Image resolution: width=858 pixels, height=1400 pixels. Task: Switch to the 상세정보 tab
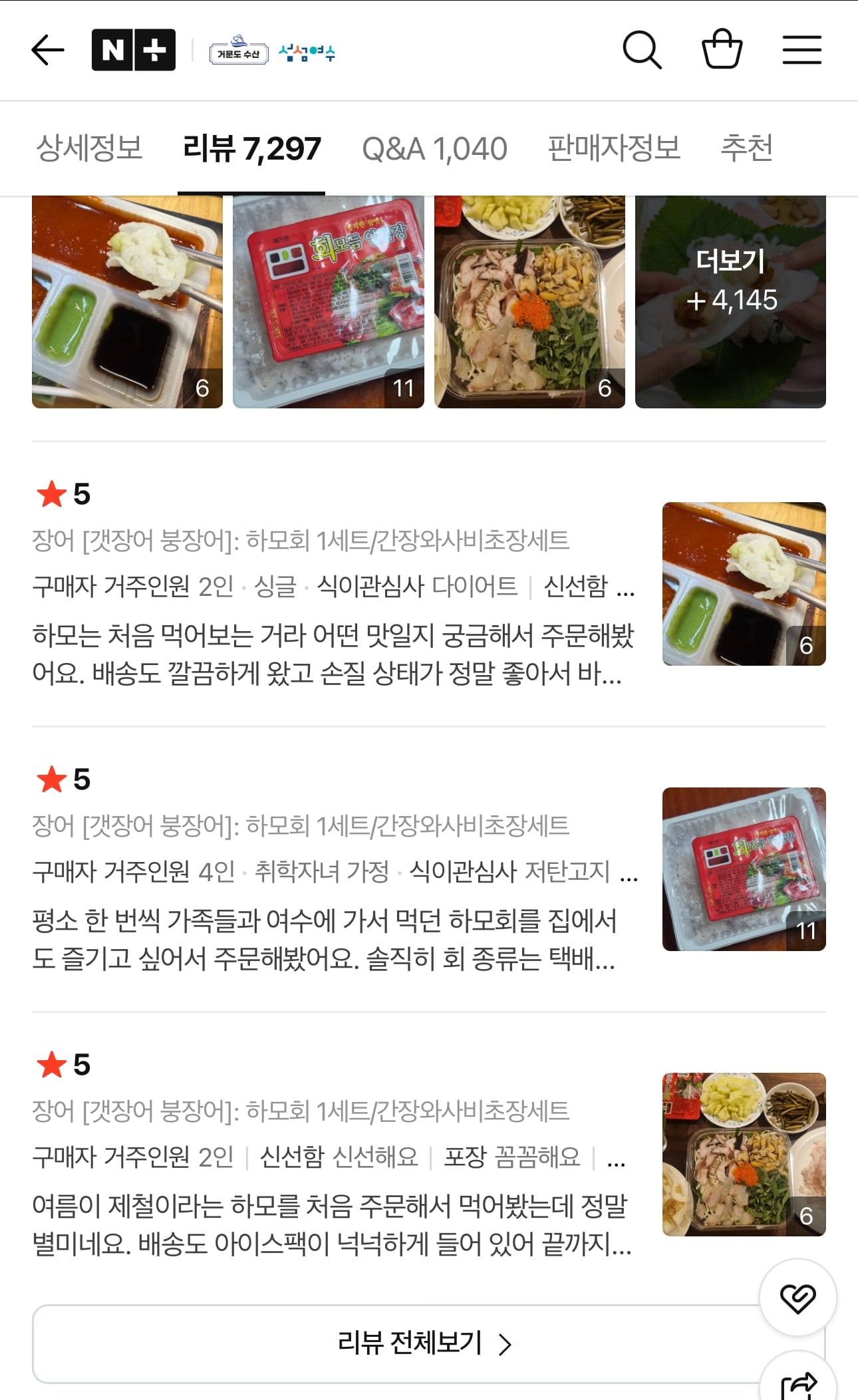(x=89, y=148)
